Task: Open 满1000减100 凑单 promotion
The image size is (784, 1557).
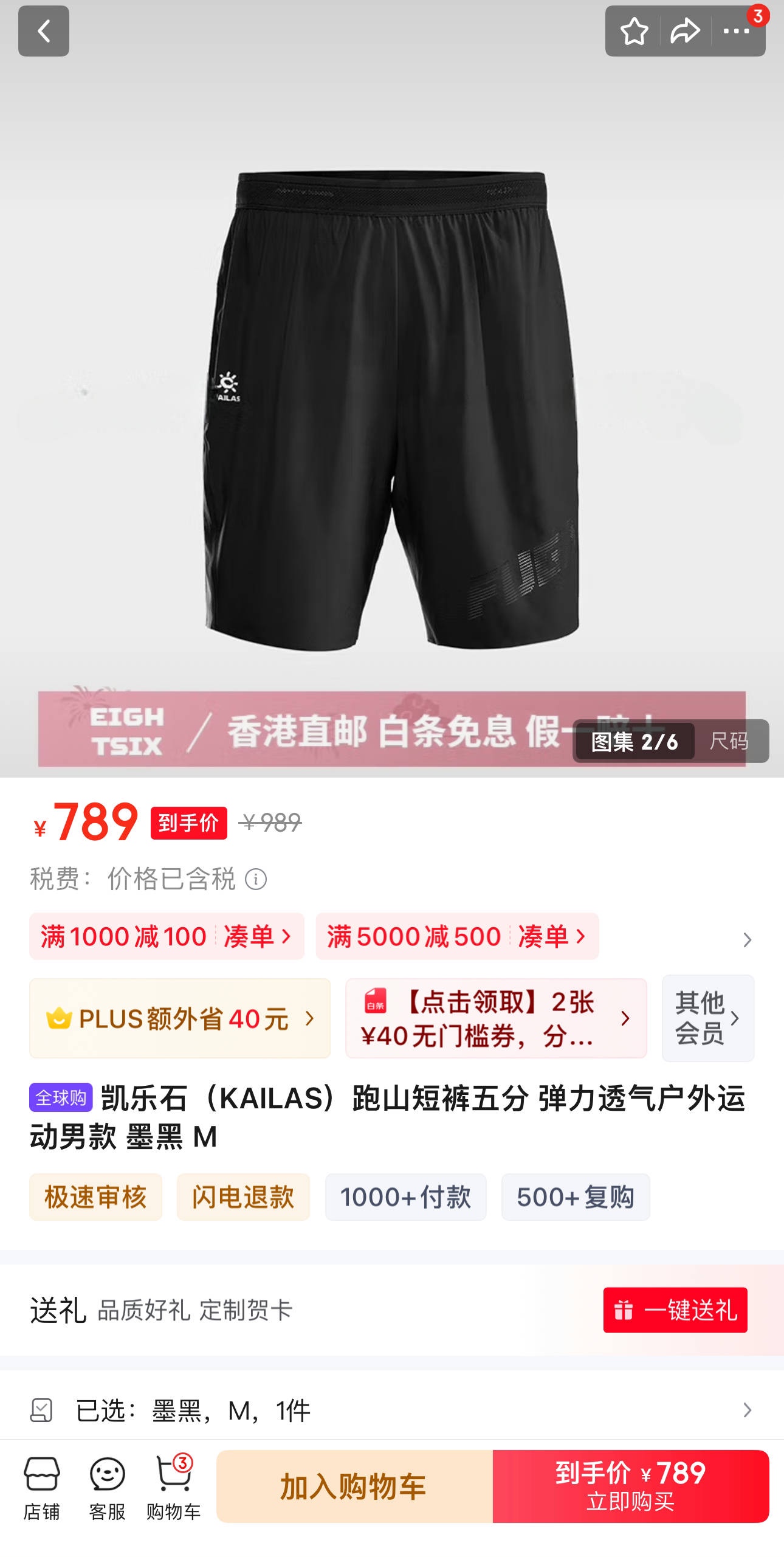Action: [167, 936]
